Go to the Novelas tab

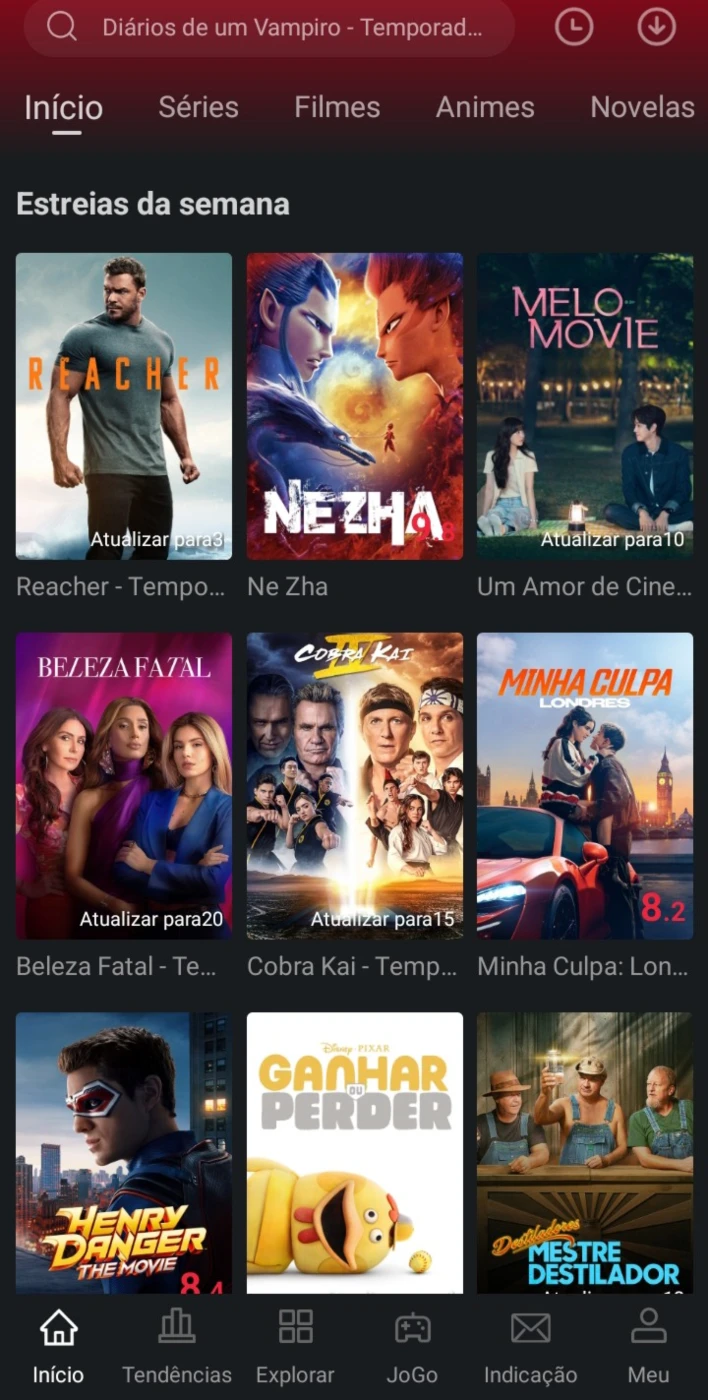pyautogui.click(x=642, y=107)
